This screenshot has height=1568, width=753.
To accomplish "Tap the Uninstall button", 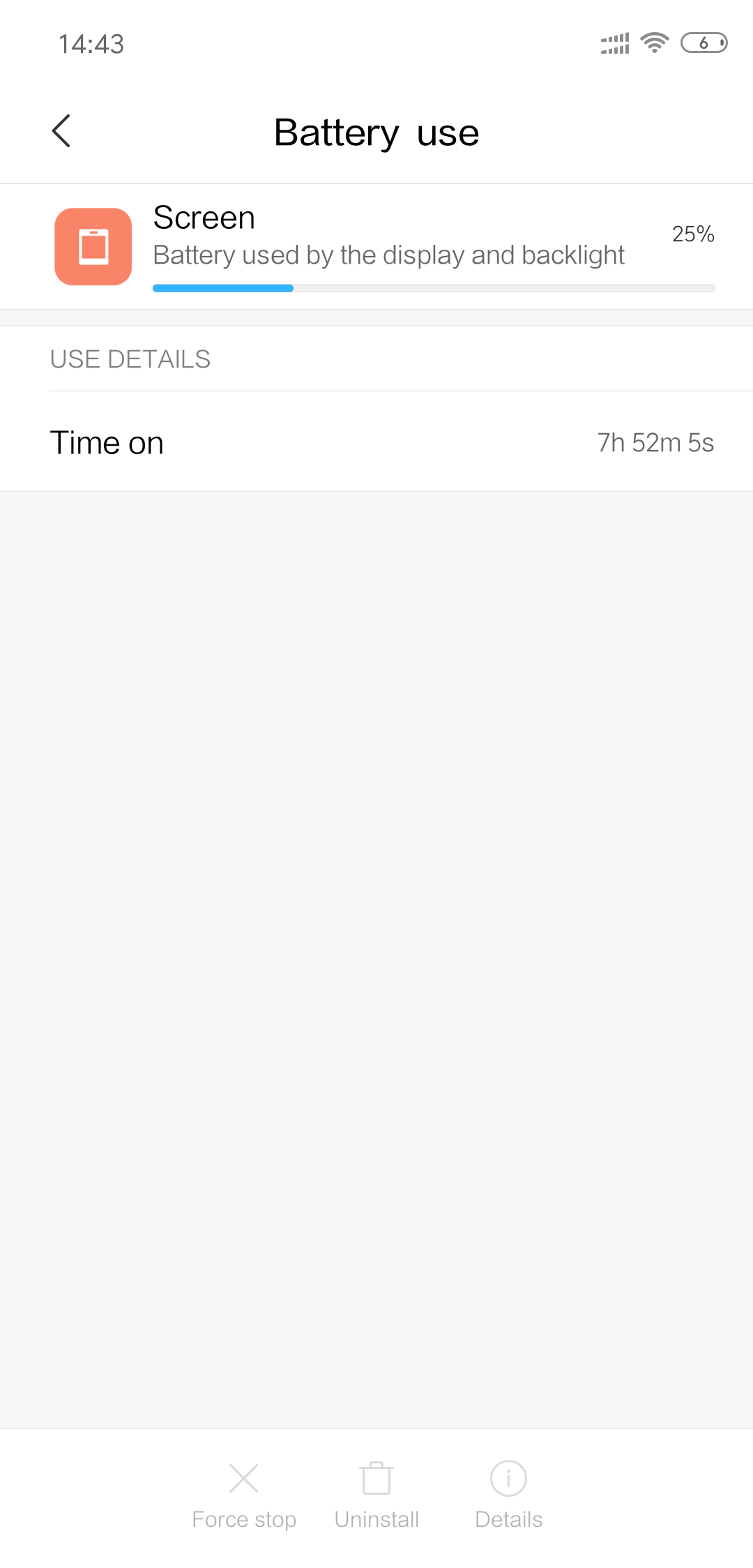I will pos(376,1493).
